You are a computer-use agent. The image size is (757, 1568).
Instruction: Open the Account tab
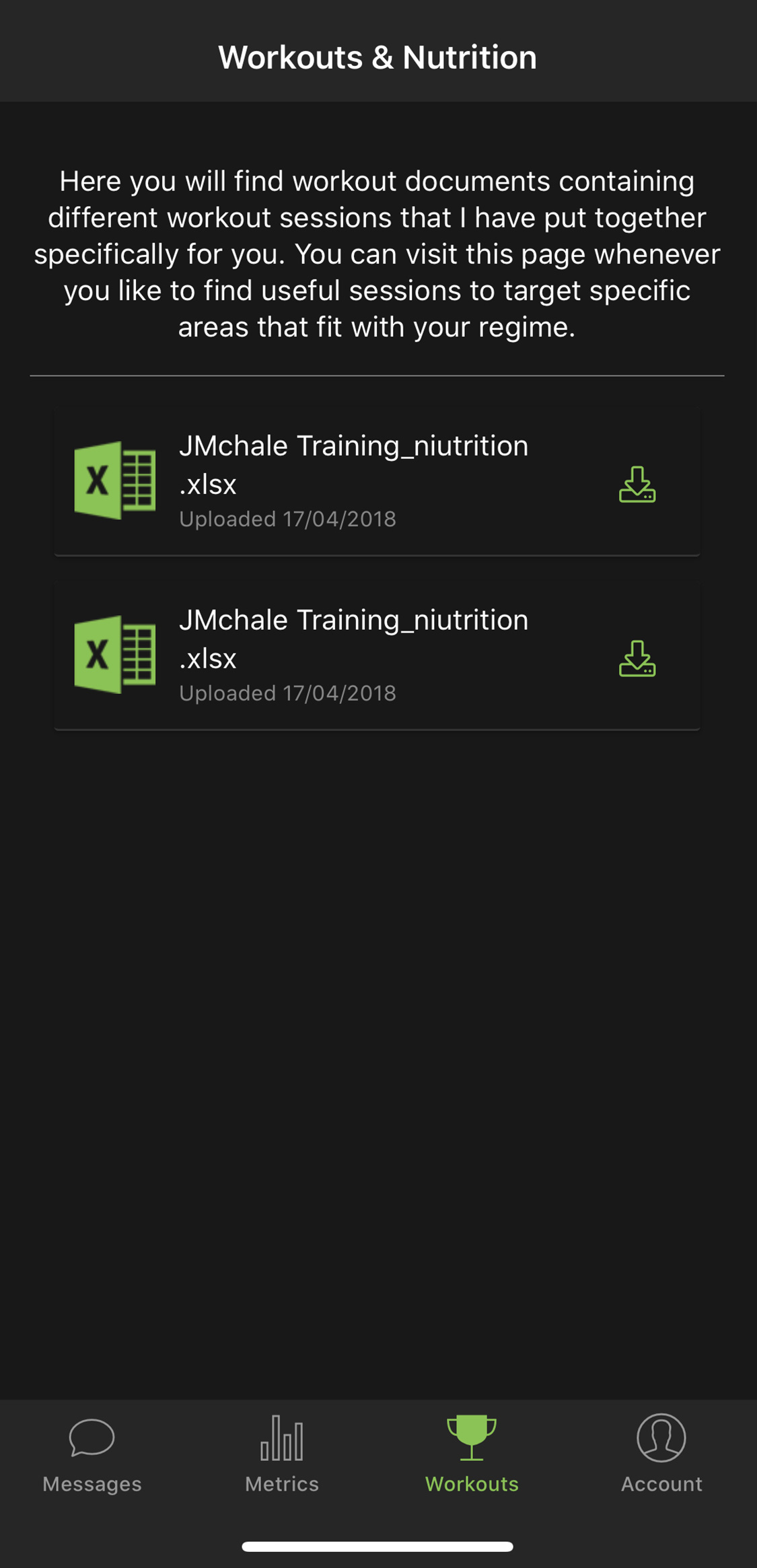click(661, 1454)
